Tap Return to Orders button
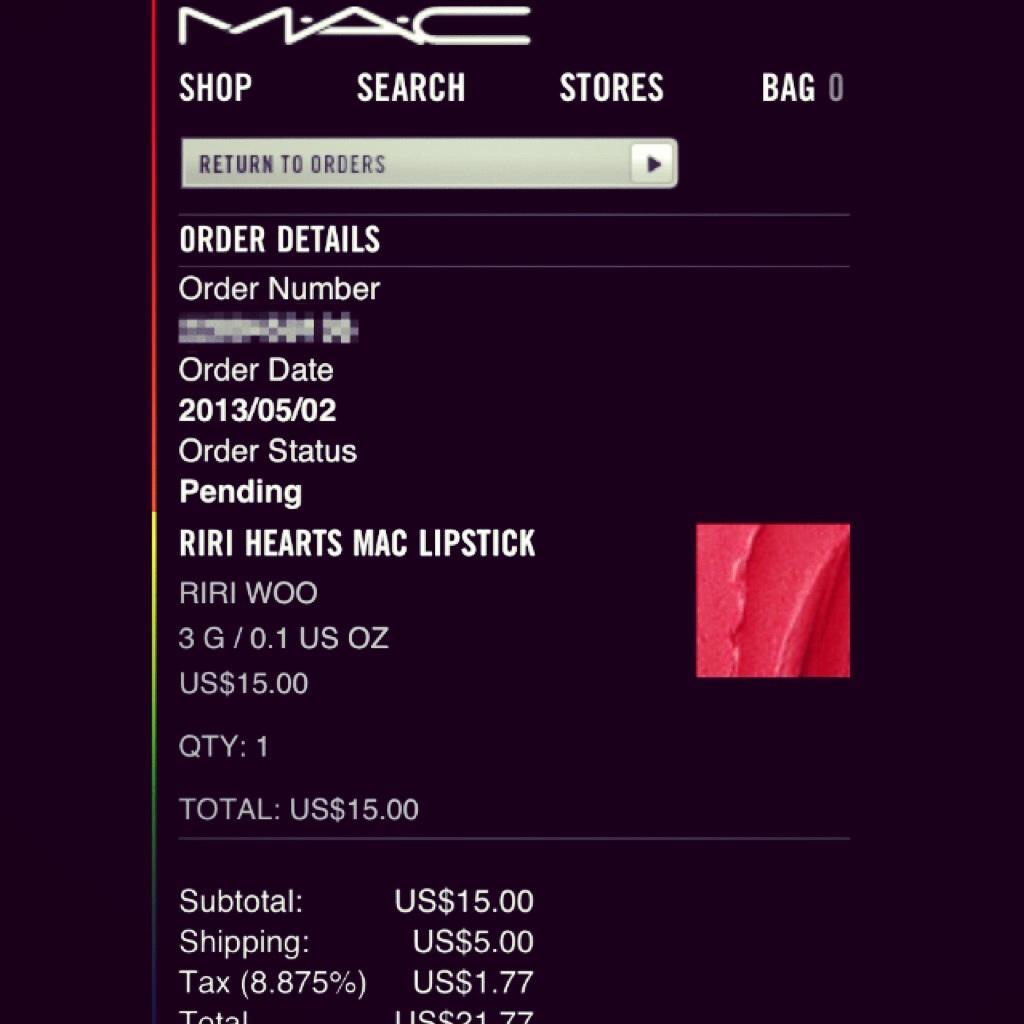The width and height of the screenshot is (1024, 1024). 429,164
